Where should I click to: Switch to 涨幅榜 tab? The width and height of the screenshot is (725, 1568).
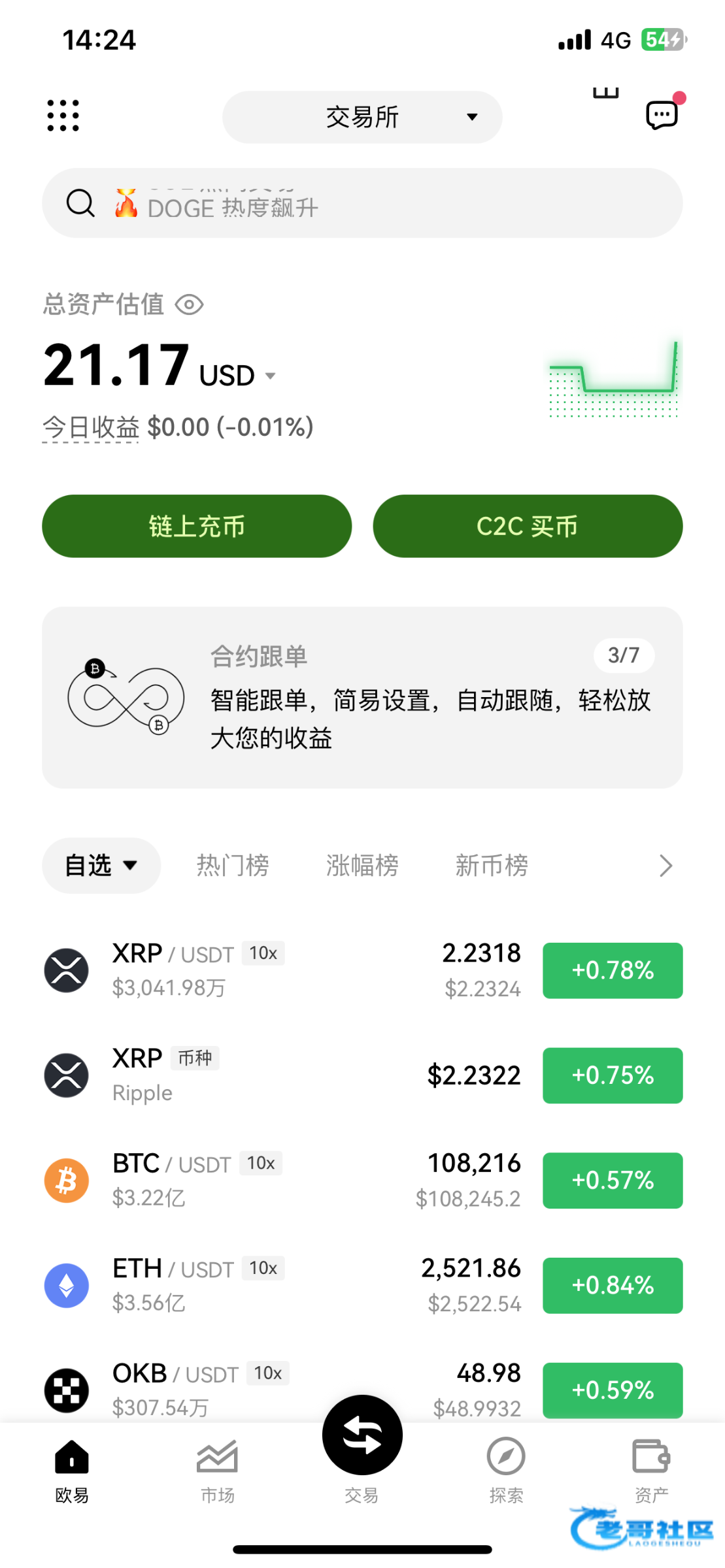click(362, 866)
